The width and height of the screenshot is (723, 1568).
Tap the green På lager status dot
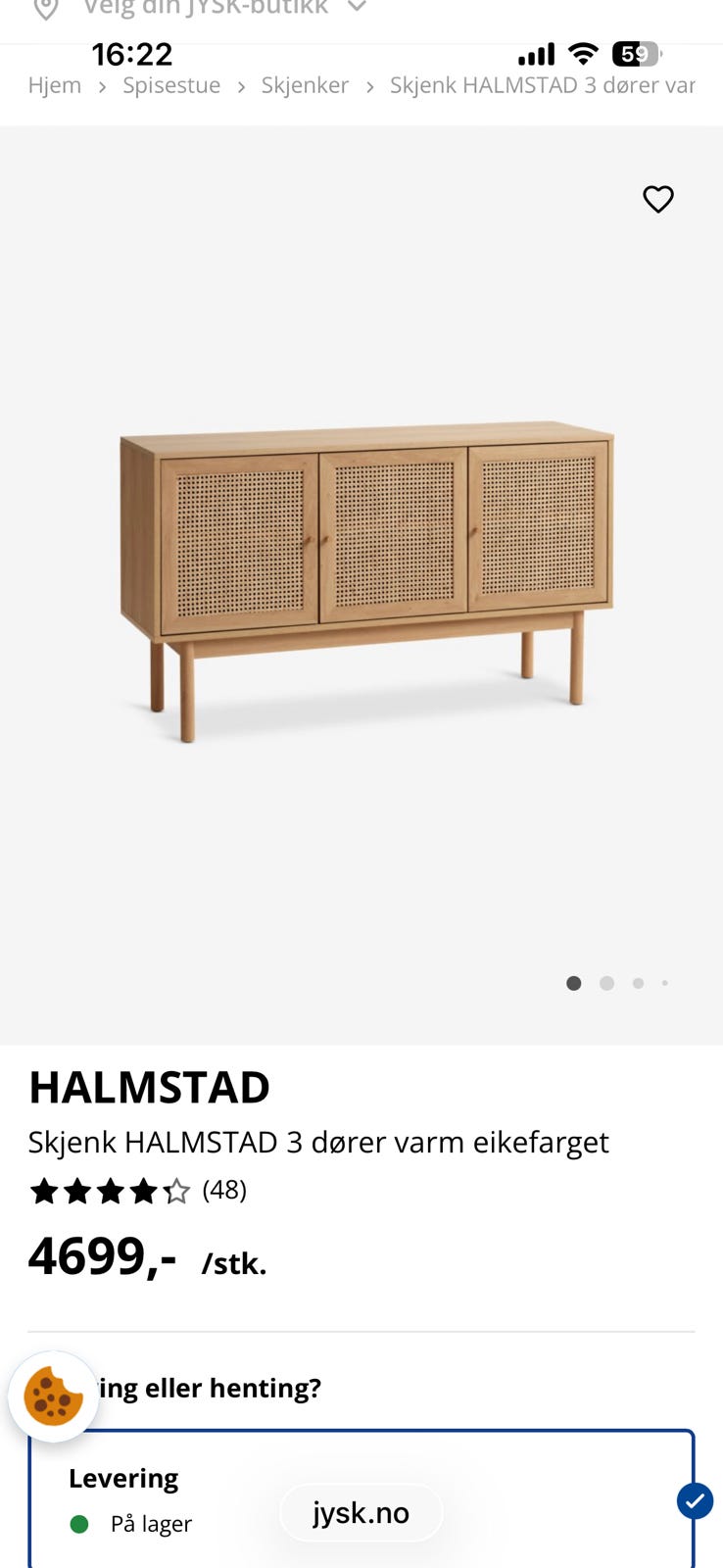[x=76, y=1523]
